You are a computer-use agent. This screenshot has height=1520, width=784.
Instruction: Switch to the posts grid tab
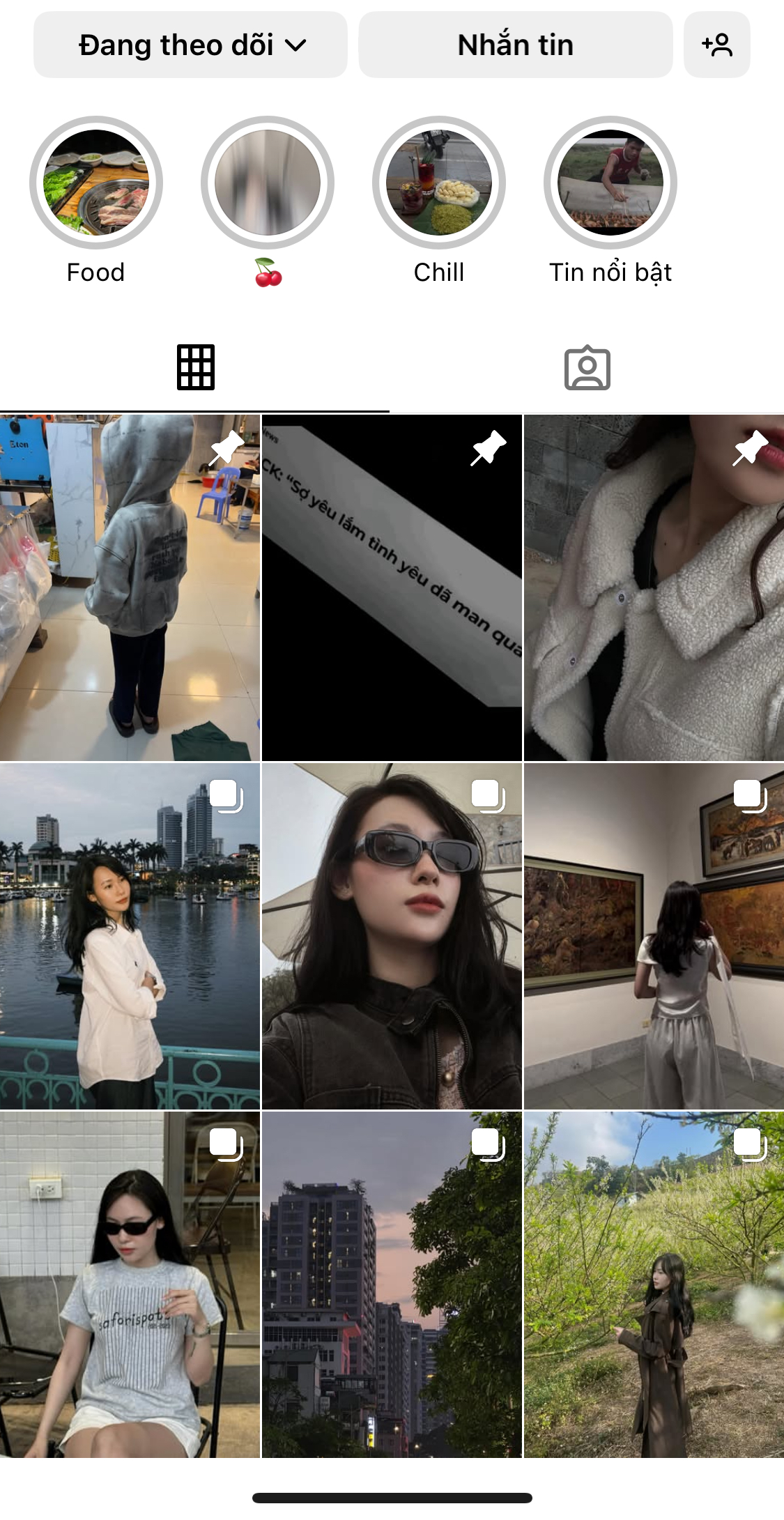point(195,367)
